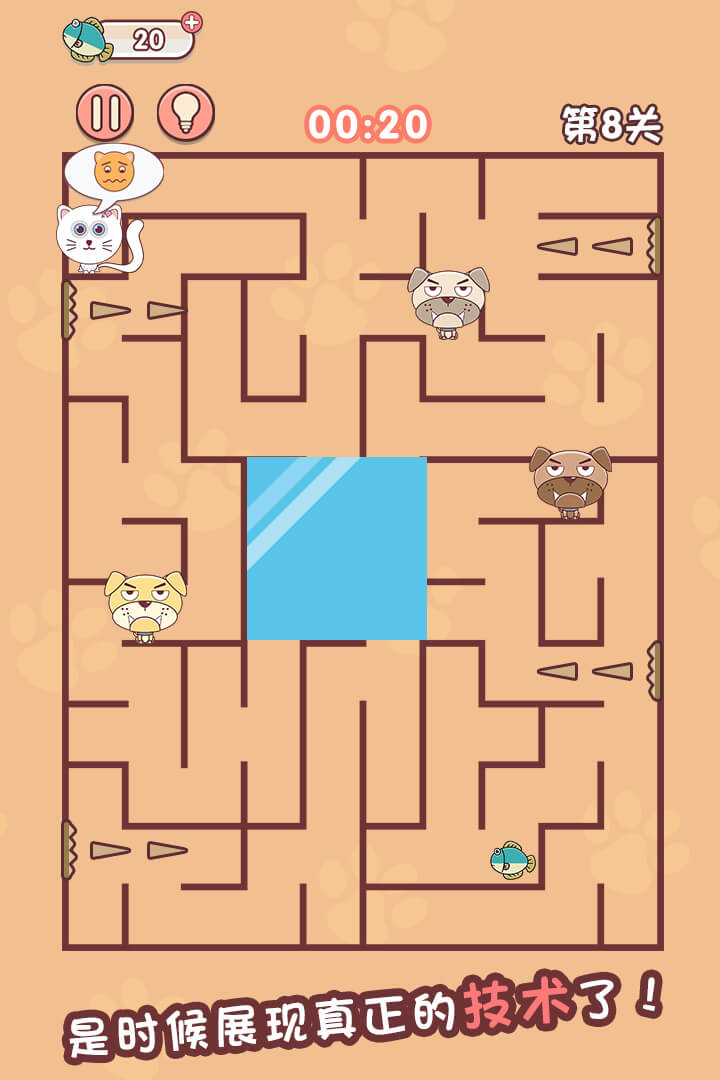Use the lightbulb hint button
Viewport: 720px width, 1080px height.
(185, 113)
